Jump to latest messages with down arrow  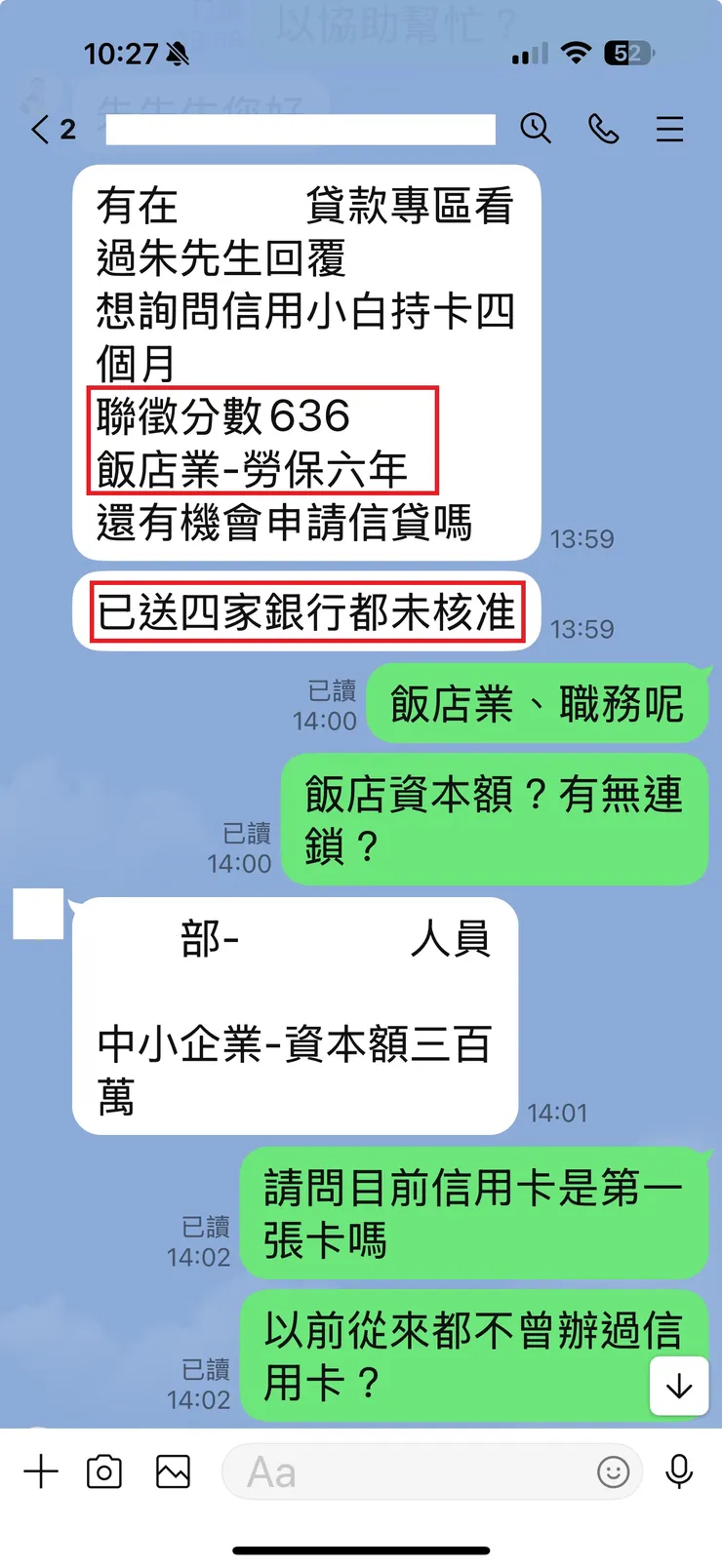click(679, 1387)
